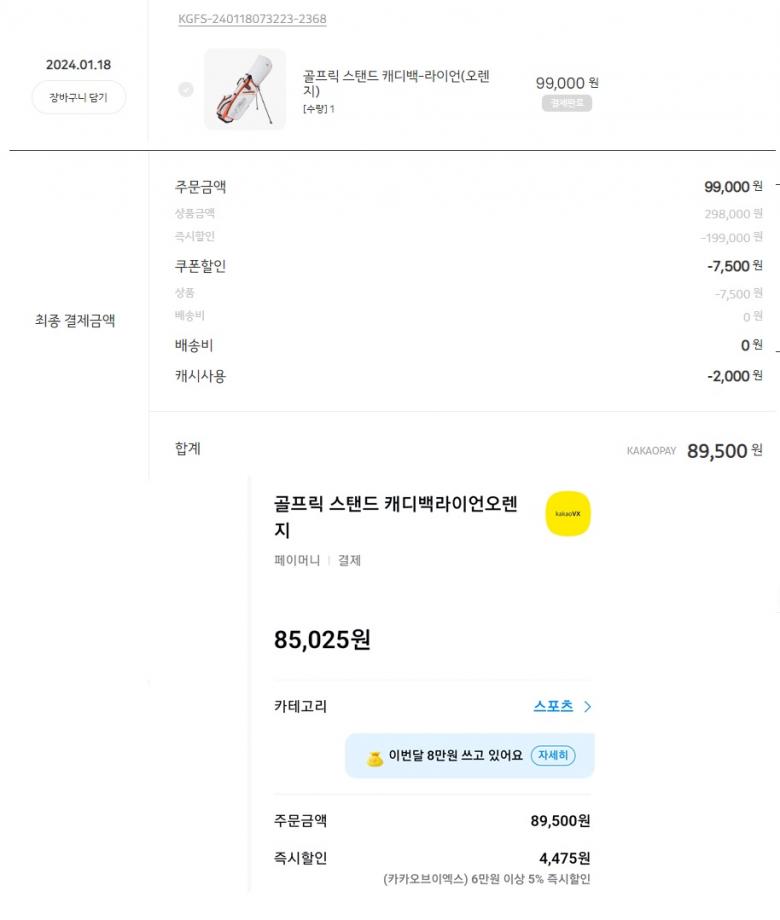
Task: Open the 스포츠 category chevron
Action: click(587, 706)
